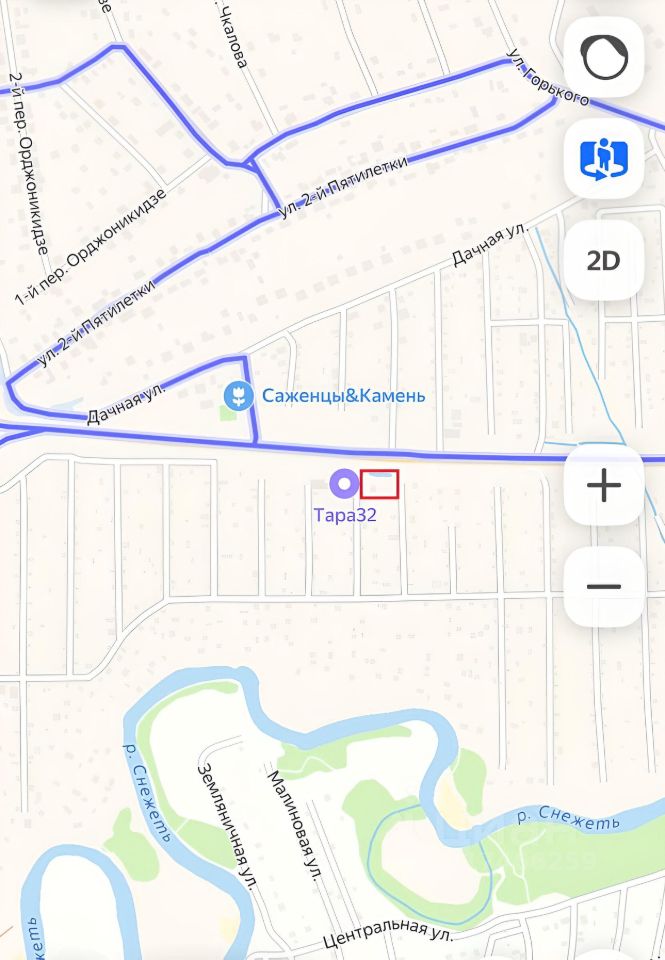Zoom in with the plus button
Viewport: 665px width, 960px height.
(x=604, y=486)
